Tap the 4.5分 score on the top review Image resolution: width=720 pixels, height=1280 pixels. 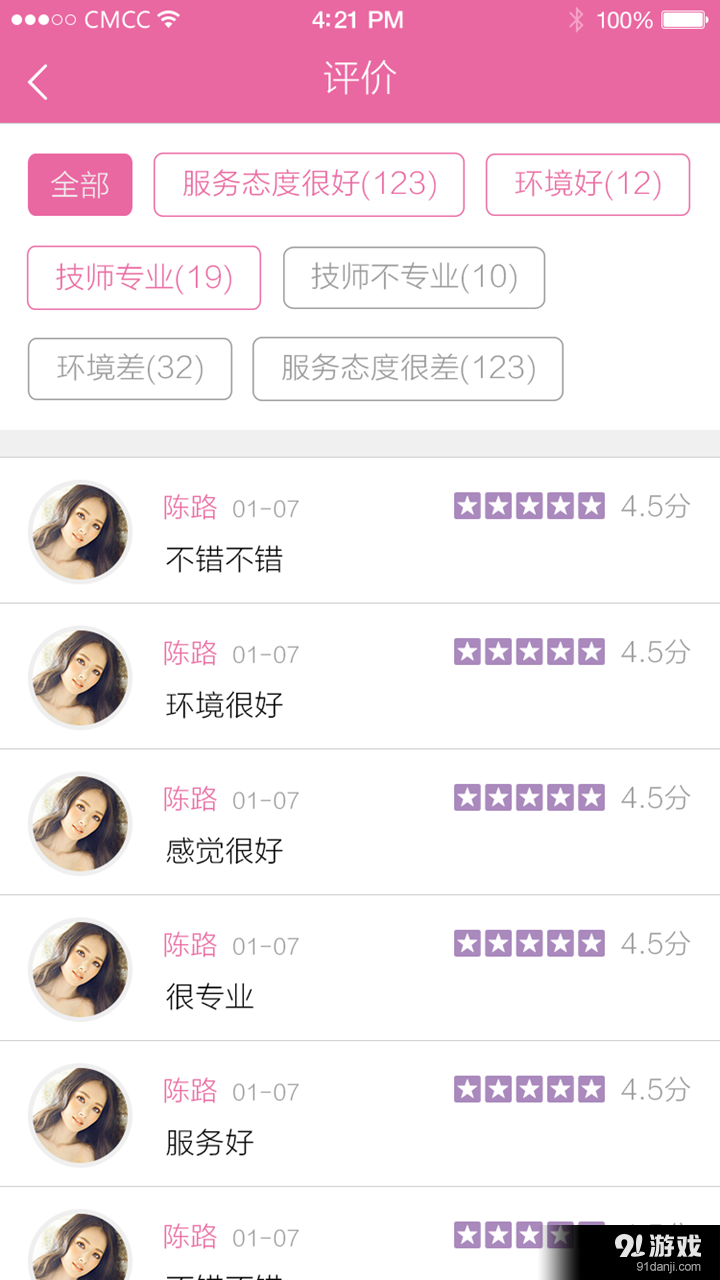tap(652, 506)
